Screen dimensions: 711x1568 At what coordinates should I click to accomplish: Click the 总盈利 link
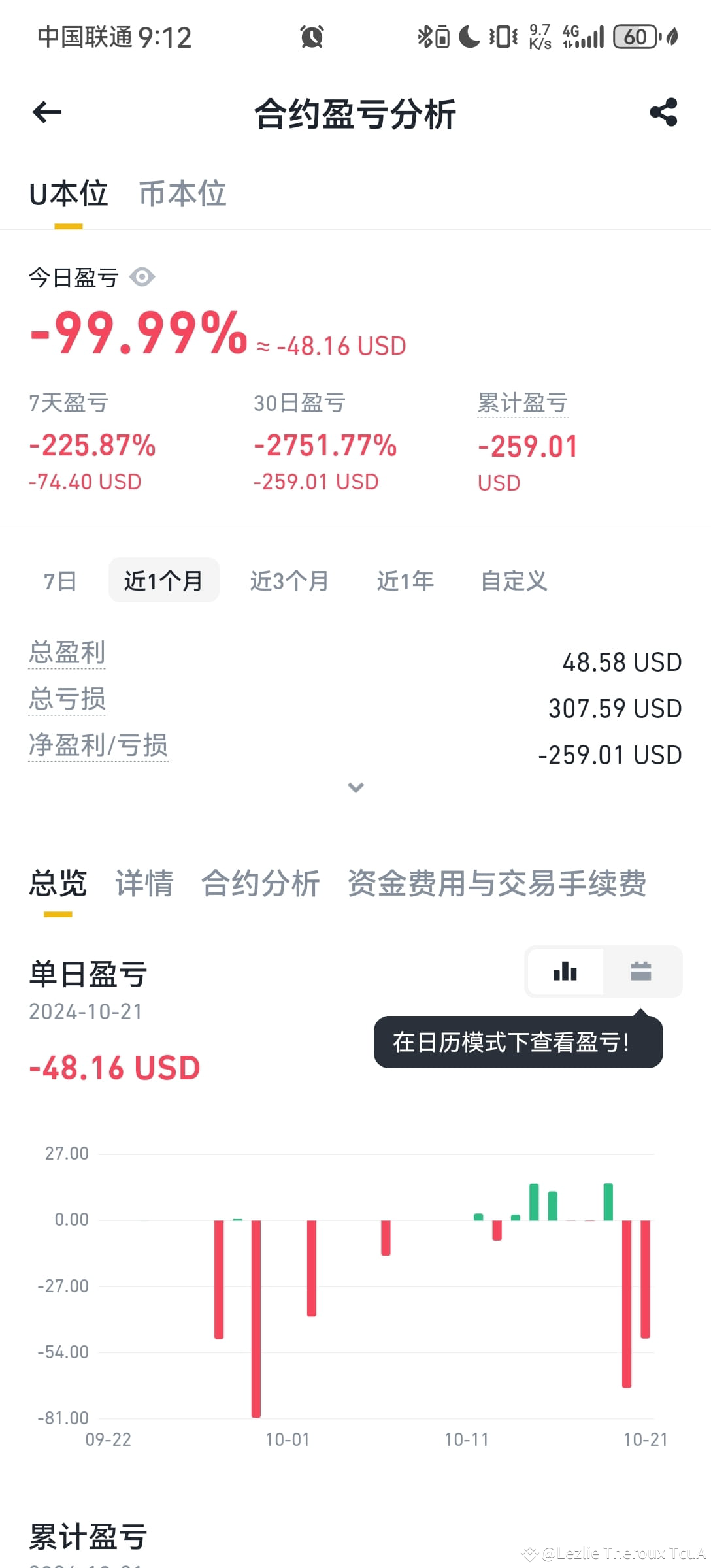pos(67,652)
